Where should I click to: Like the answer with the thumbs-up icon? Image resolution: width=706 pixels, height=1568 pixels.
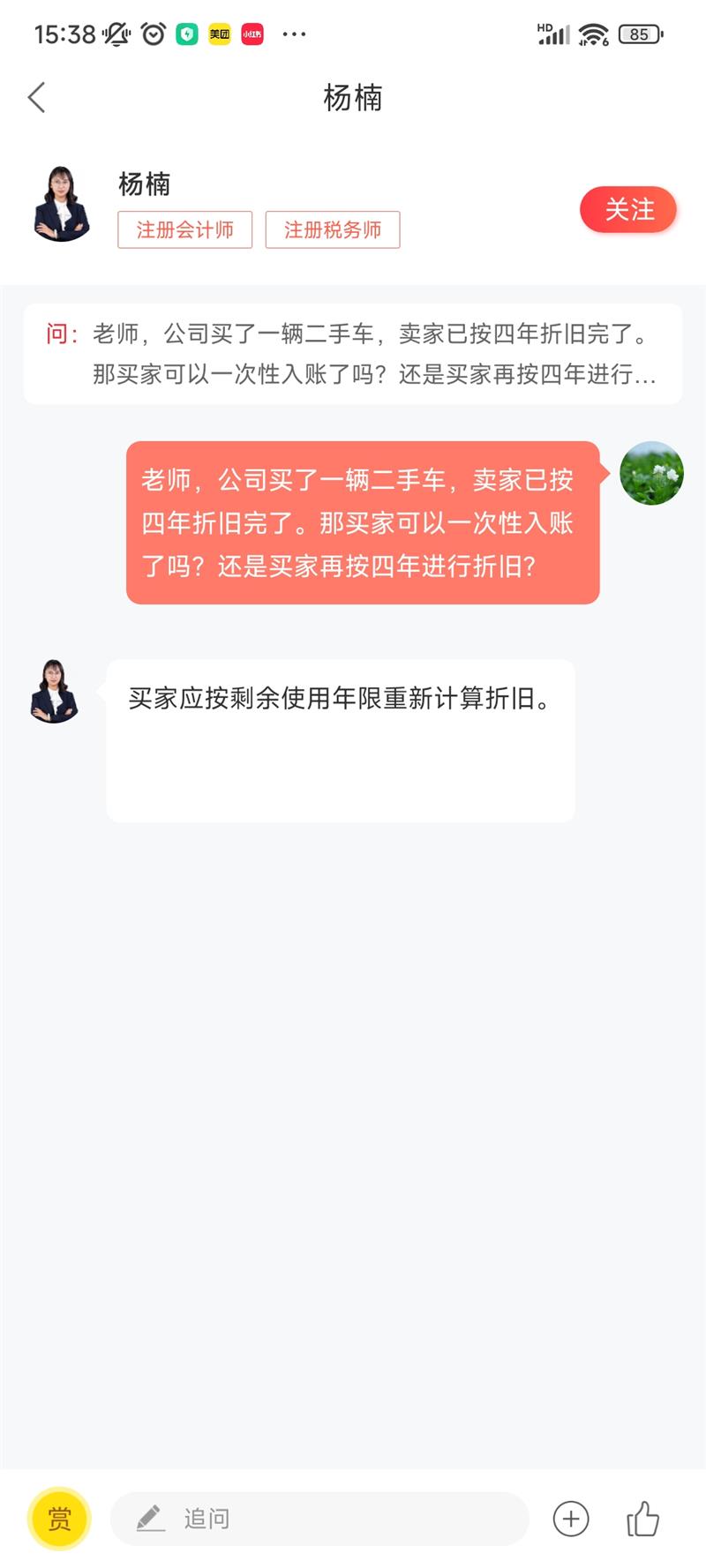point(642,1519)
